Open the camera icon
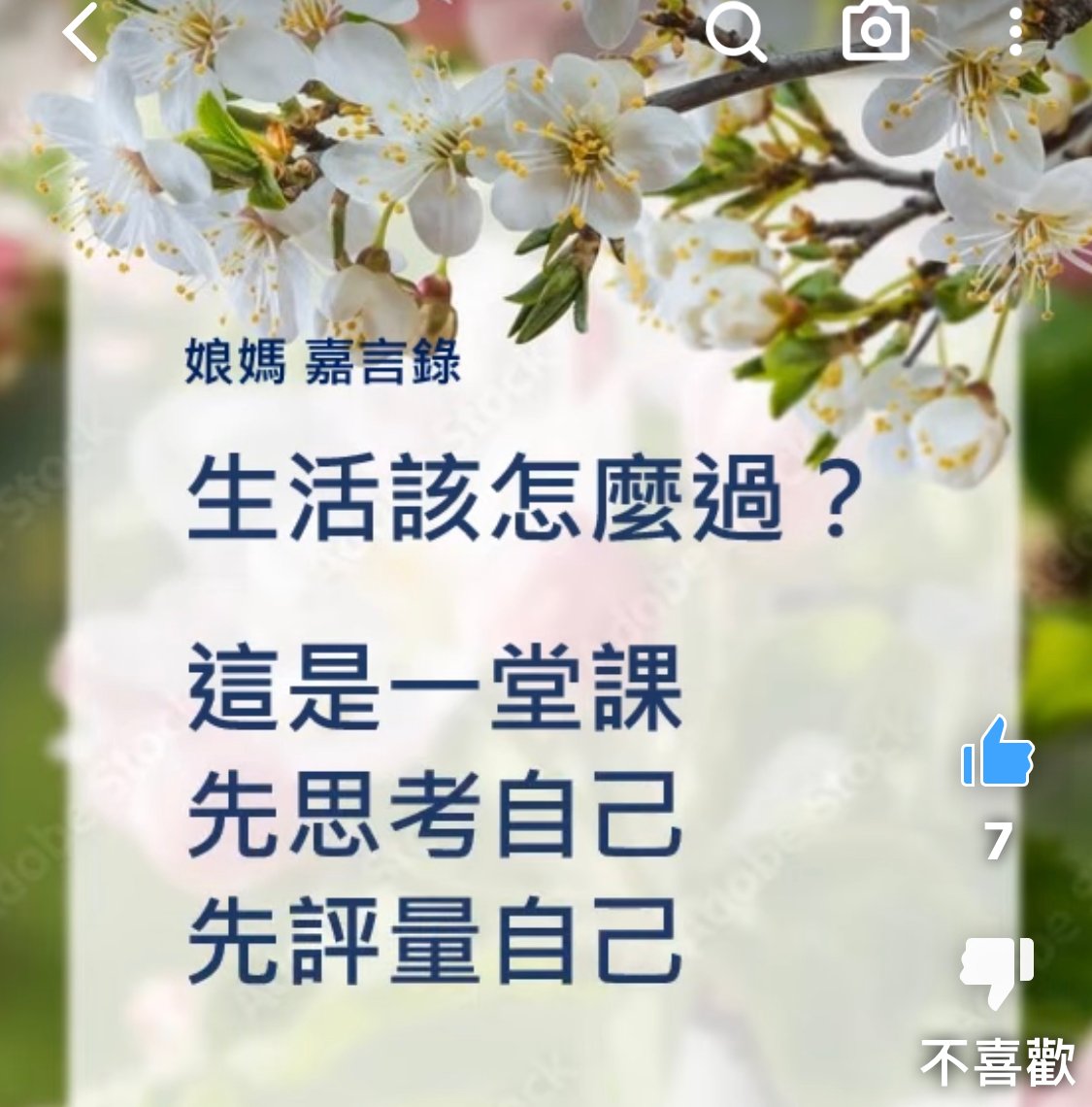This screenshot has height=1107, width=1092. (875, 31)
